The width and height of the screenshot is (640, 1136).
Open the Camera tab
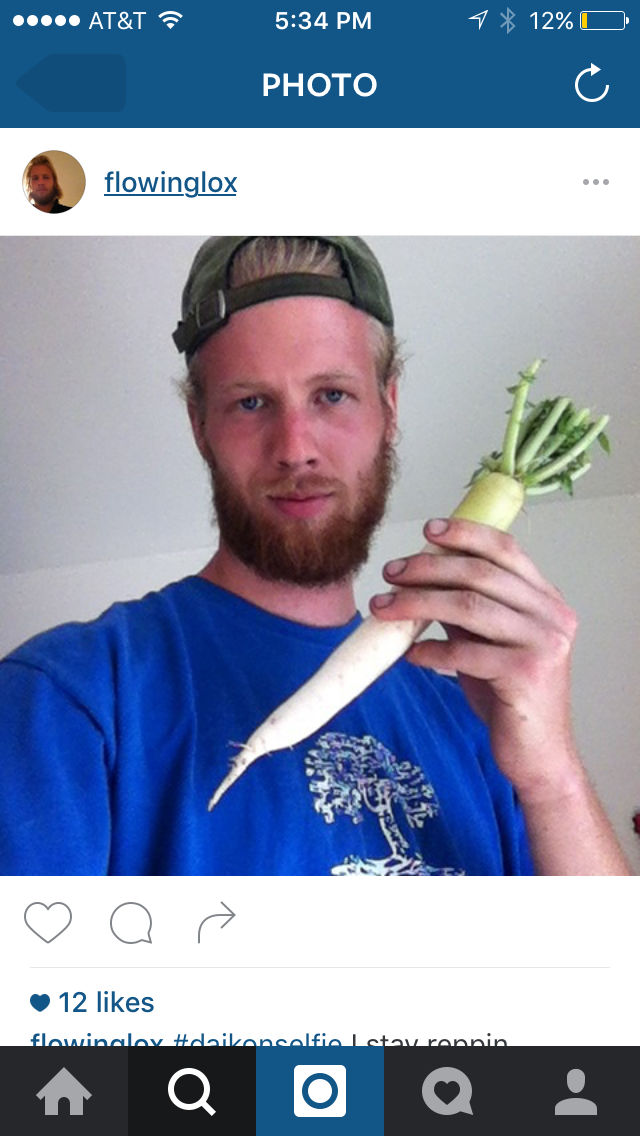(320, 1091)
